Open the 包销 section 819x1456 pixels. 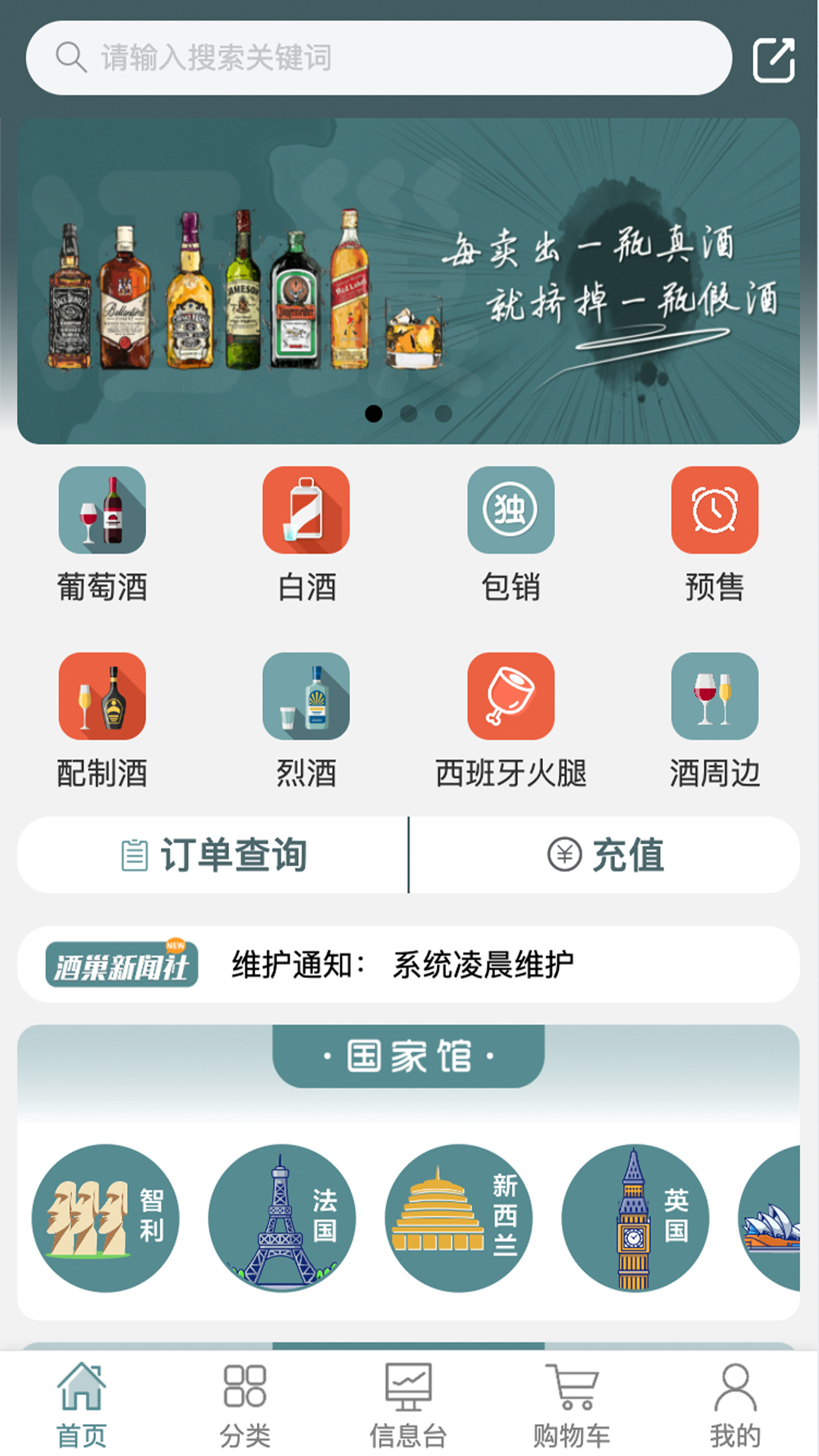pyautogui.click(x=511, y=535)
